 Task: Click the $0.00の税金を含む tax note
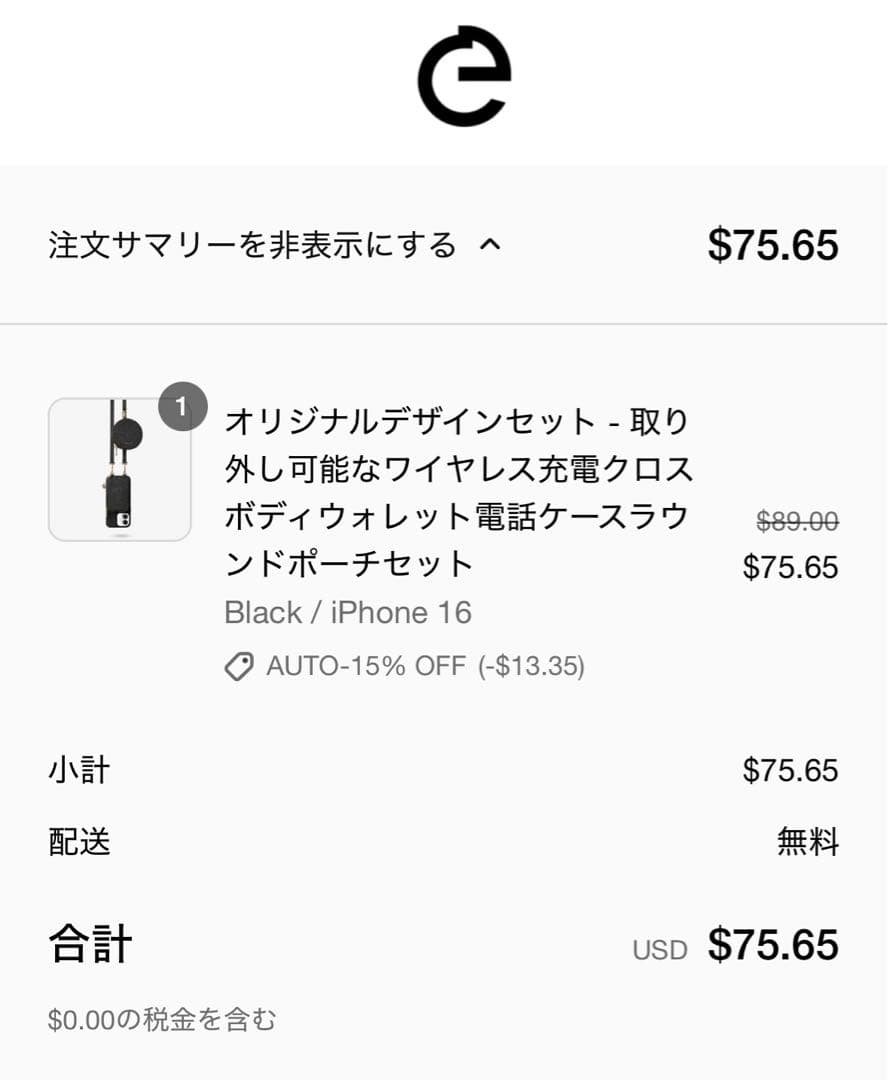(x=164, y=1021)
